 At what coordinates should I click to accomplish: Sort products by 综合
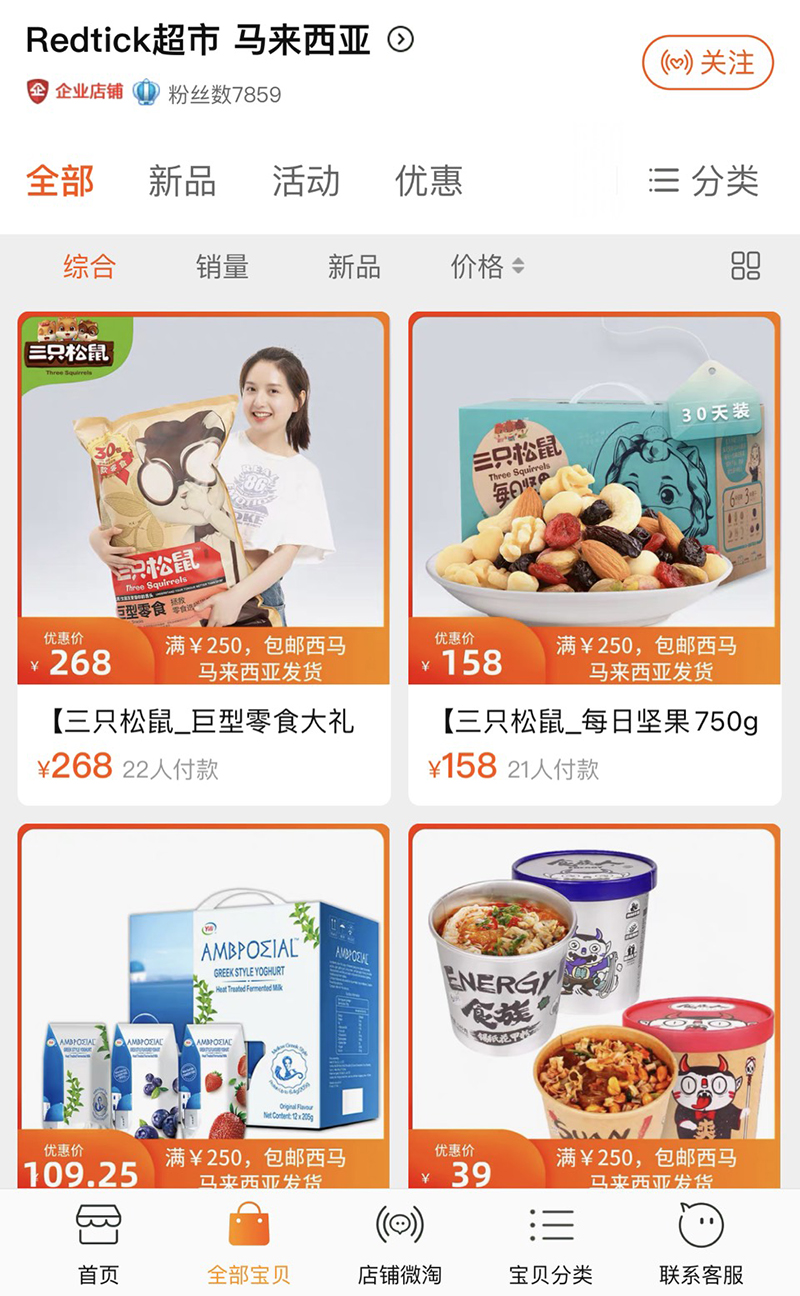[90, 266]
